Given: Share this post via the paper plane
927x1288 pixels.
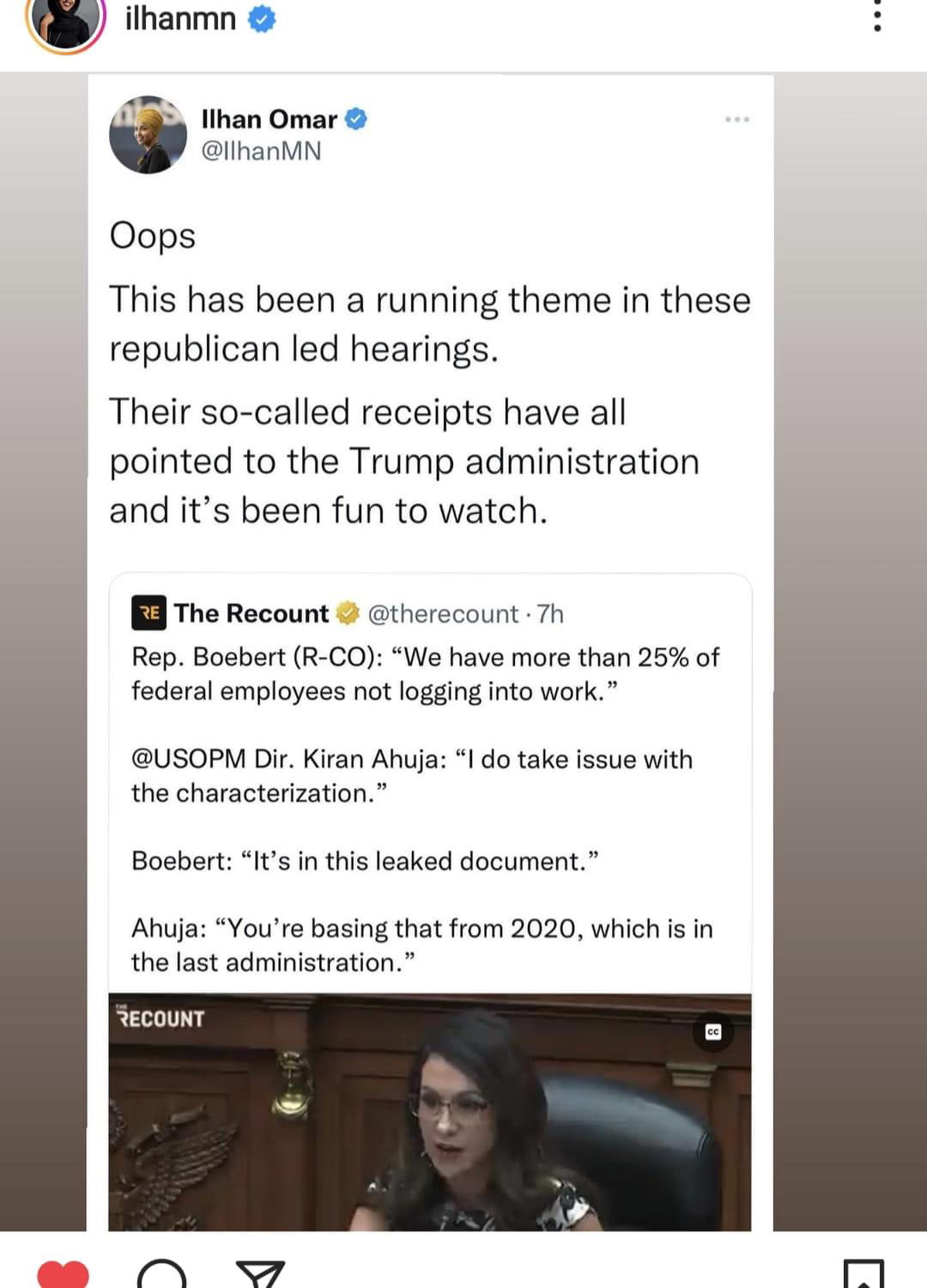Looking at the screenshot, I should click(259, 1273).
